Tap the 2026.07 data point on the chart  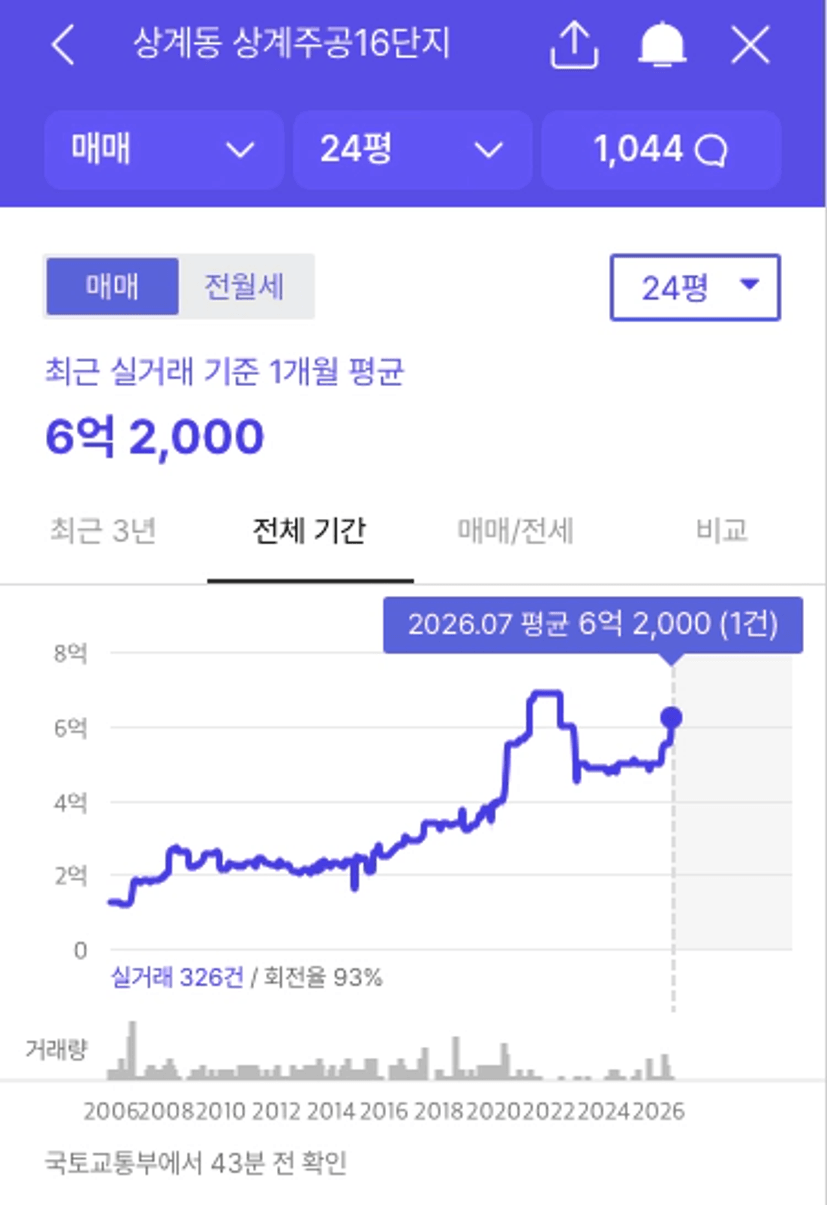tap(671, 717)
